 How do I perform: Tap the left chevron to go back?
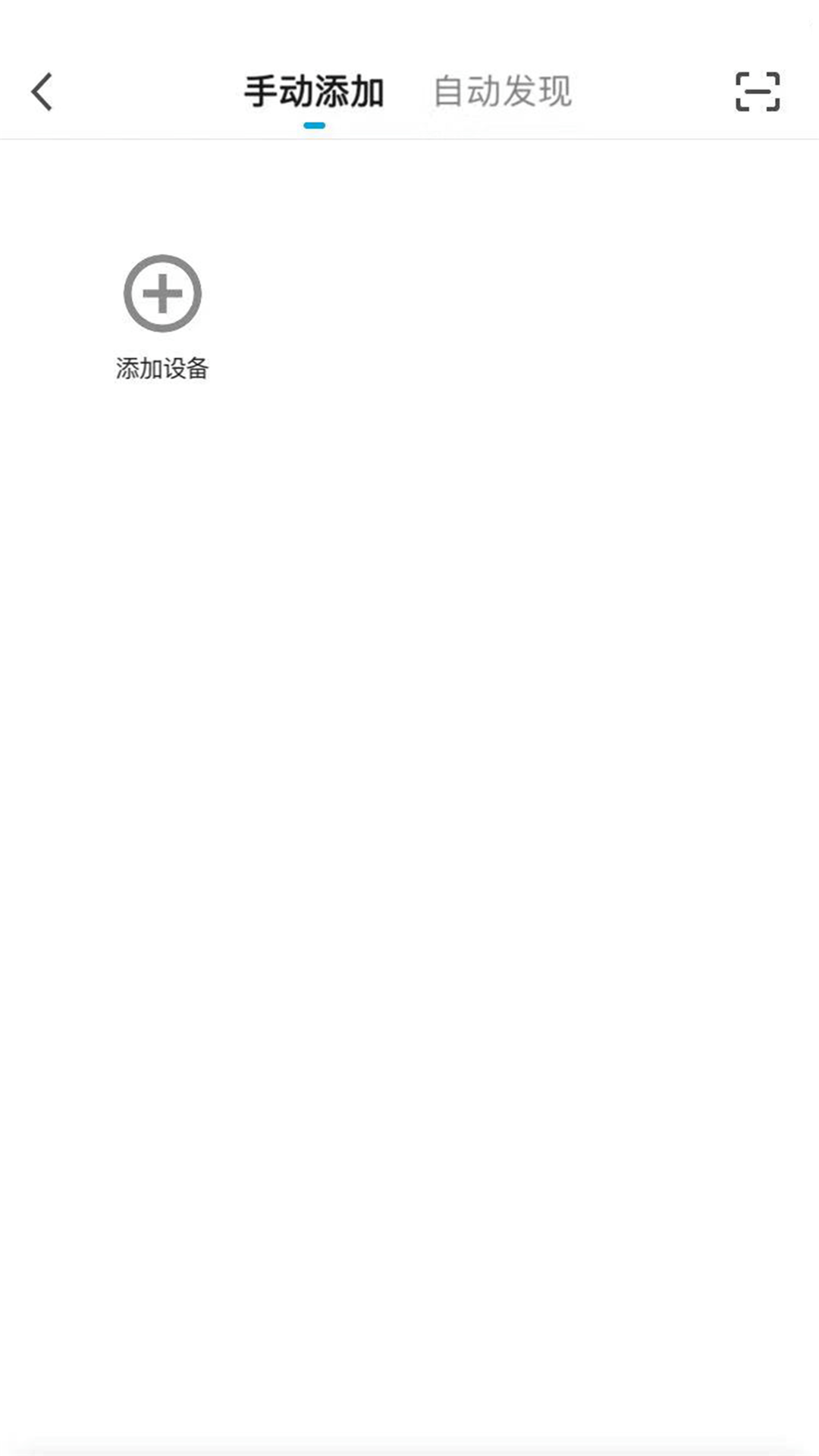coord(42,89)
